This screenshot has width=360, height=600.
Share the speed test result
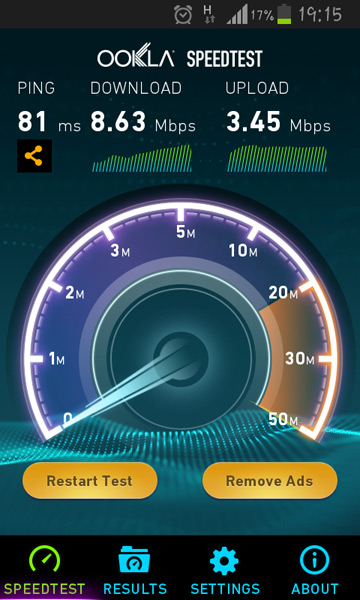[34, 156]
